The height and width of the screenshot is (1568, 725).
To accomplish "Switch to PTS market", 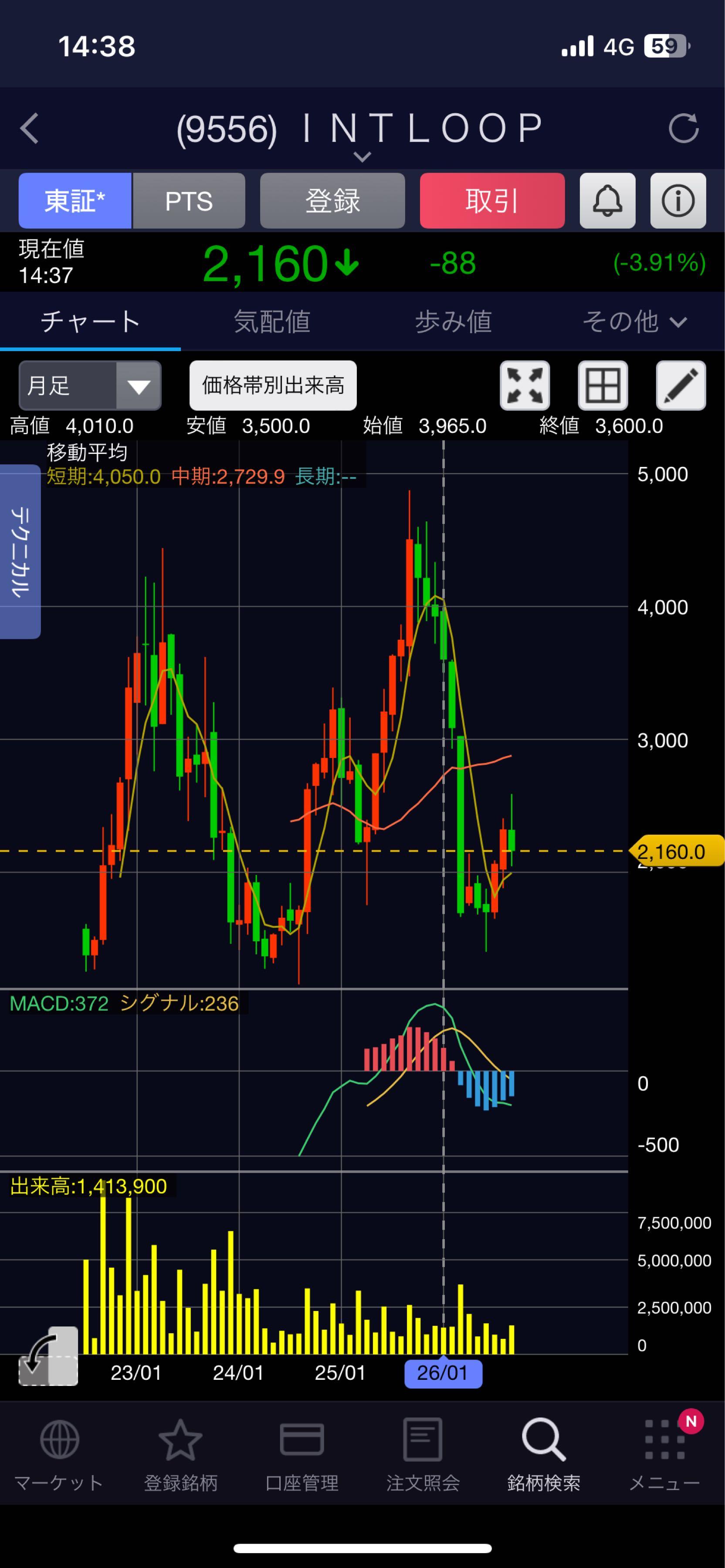I will [189, 200].
